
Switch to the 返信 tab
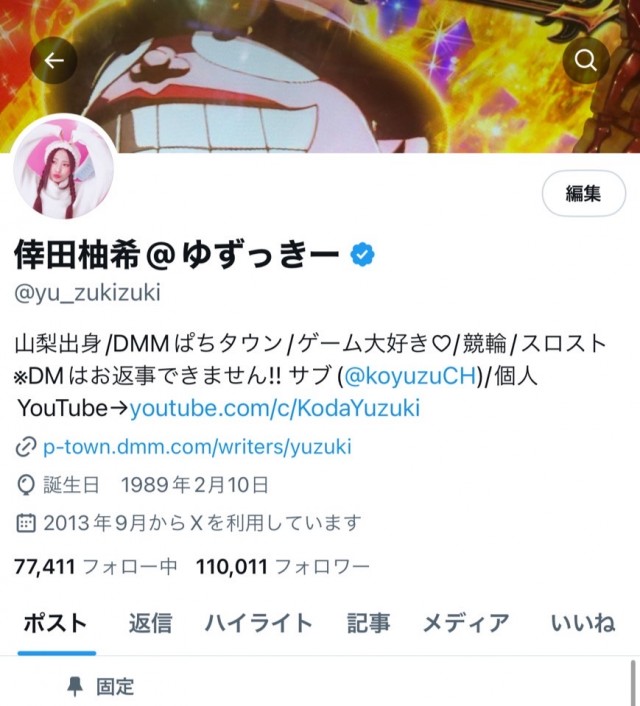pos(150,624)
